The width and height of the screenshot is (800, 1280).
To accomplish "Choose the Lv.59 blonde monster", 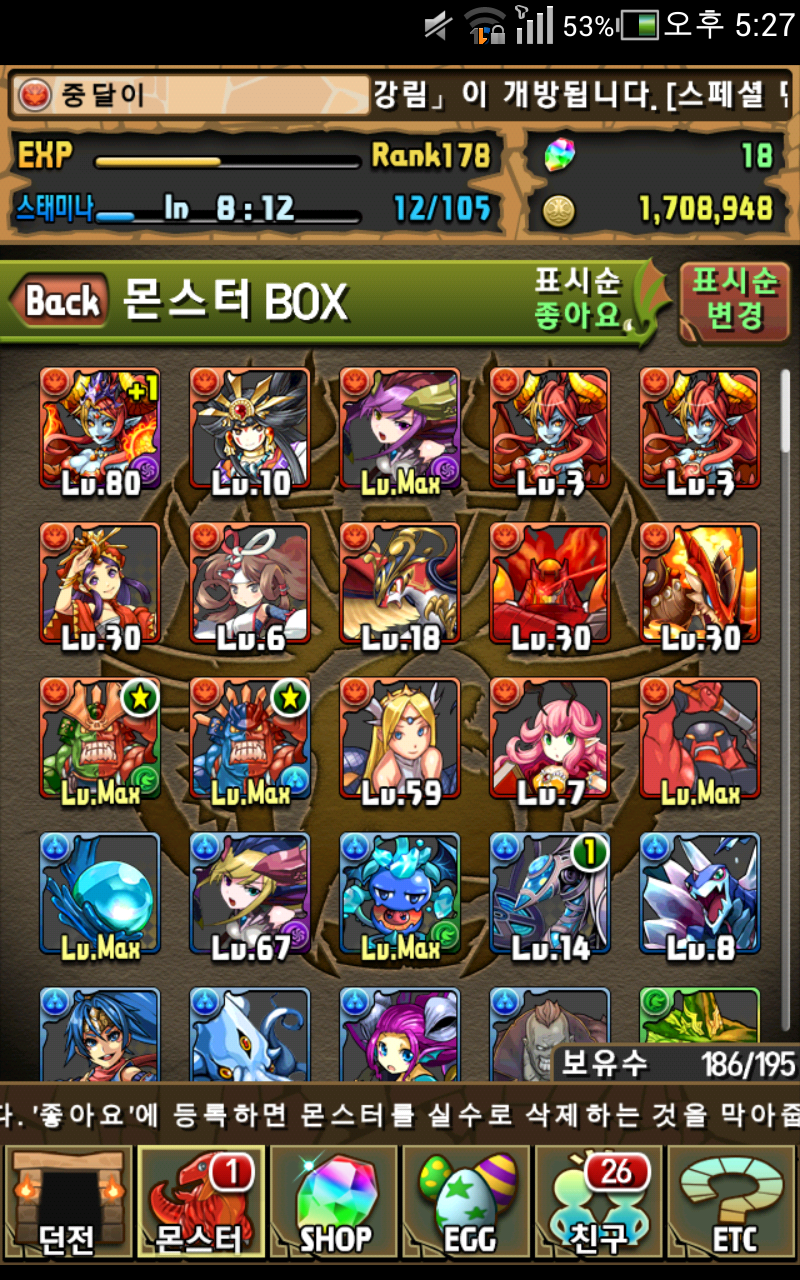I will click(x=400, y=742).
